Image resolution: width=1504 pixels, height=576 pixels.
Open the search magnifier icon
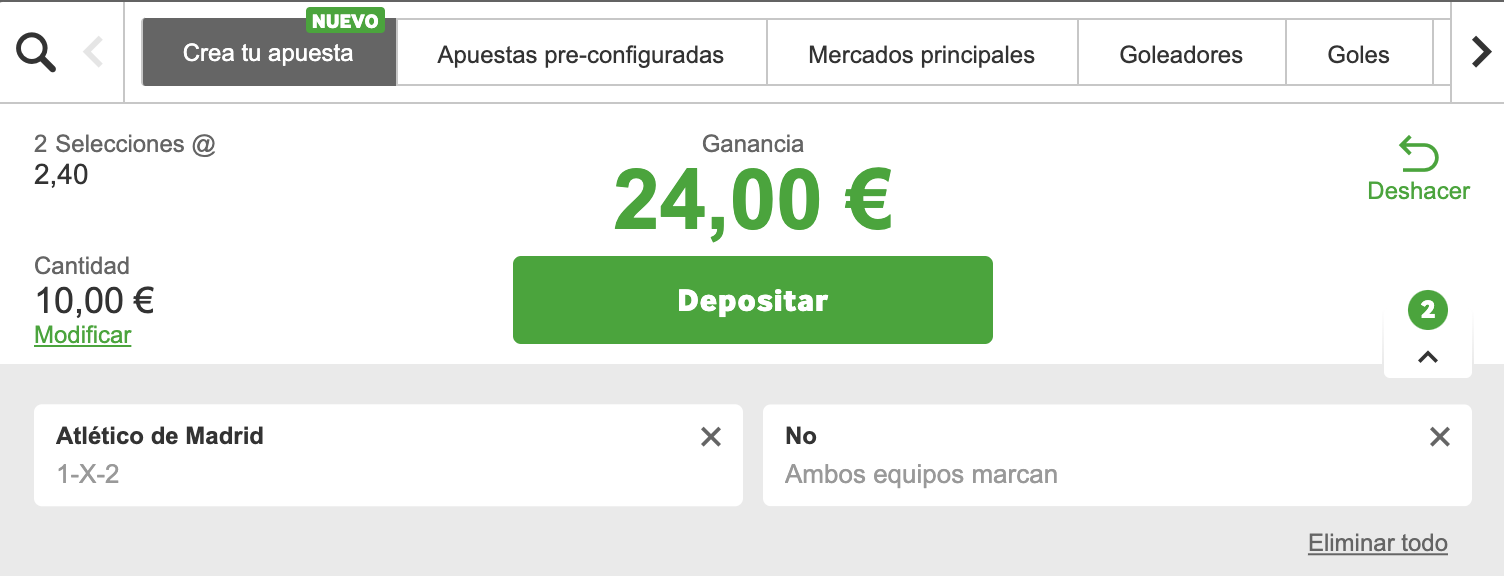coord(36,53)
